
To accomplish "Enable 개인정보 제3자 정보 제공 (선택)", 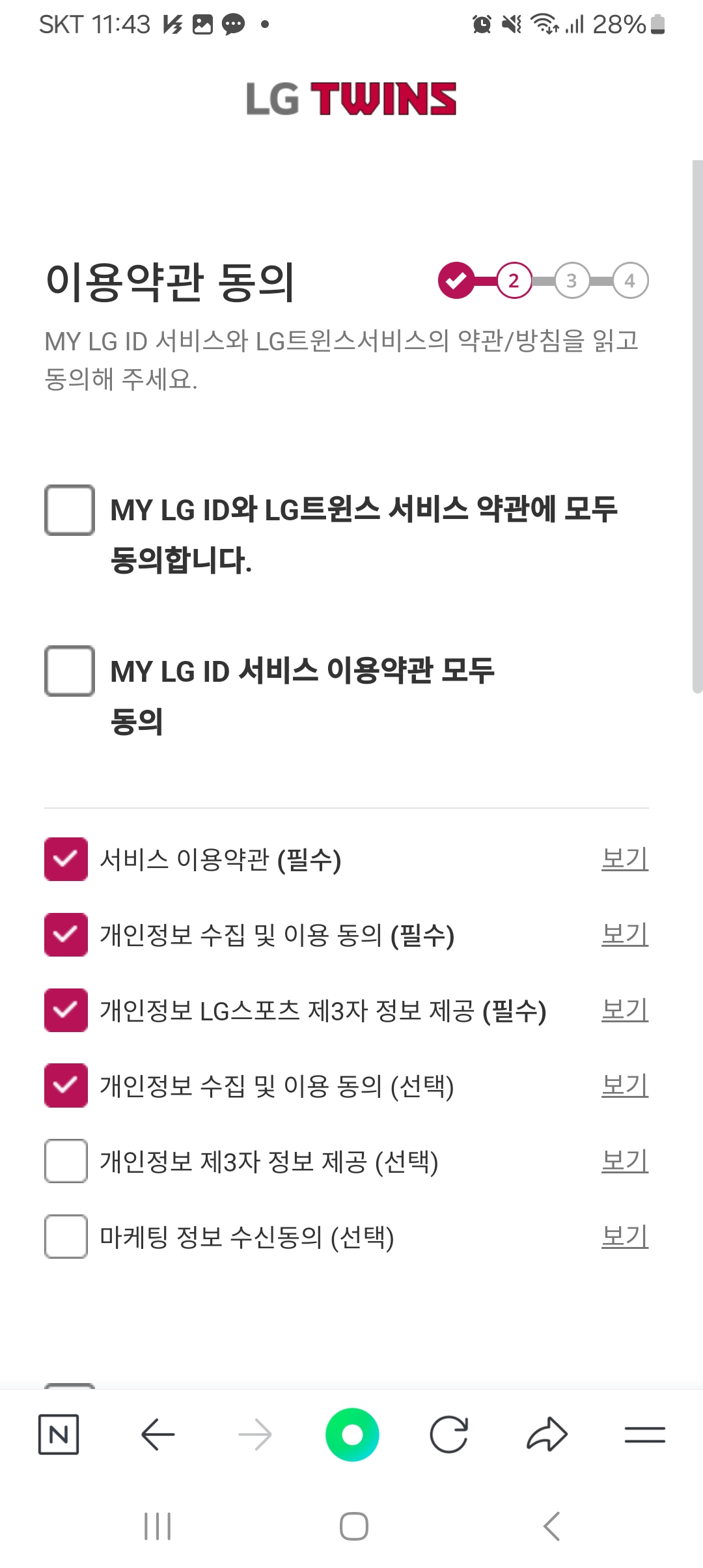I will (64, 1163).
